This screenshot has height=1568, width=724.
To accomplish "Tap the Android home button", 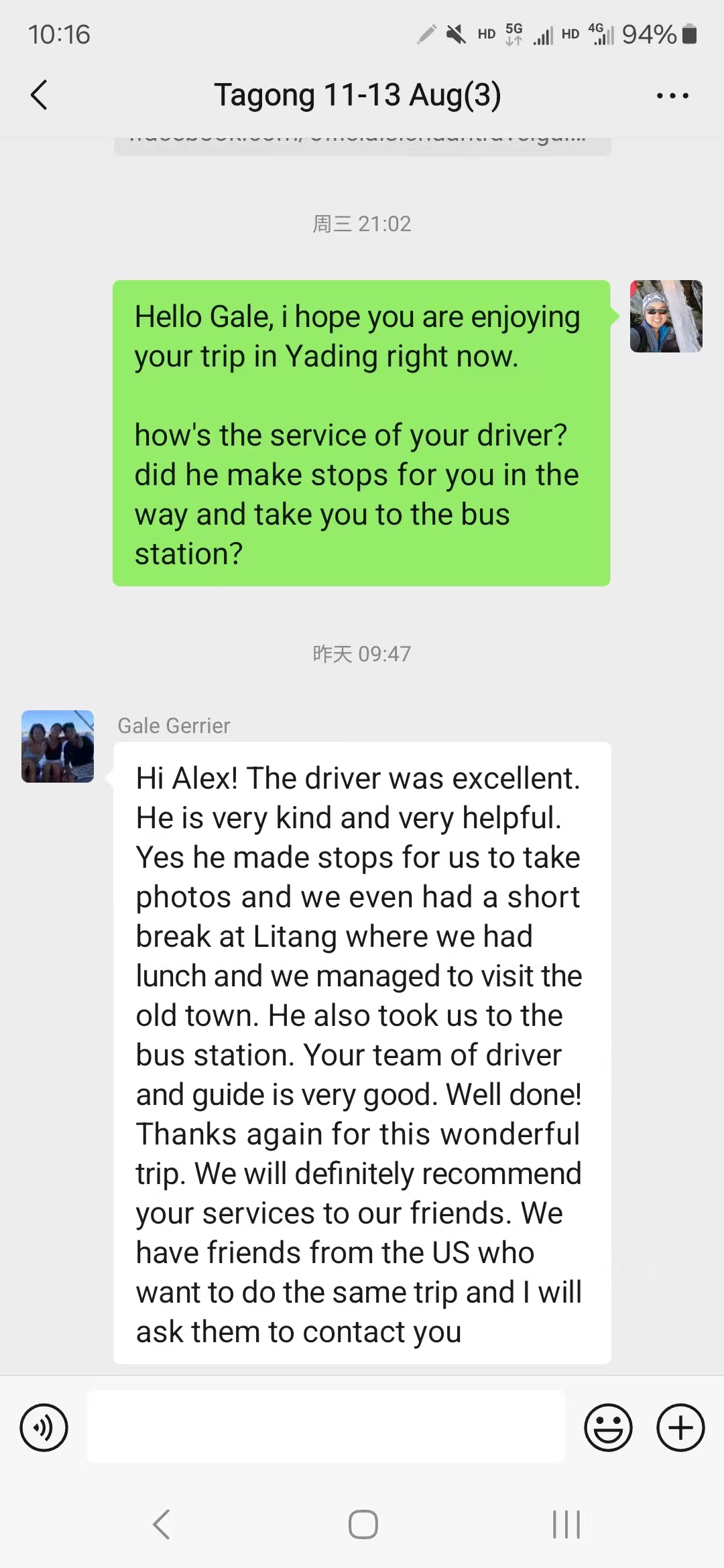I will coord(362,1526).
